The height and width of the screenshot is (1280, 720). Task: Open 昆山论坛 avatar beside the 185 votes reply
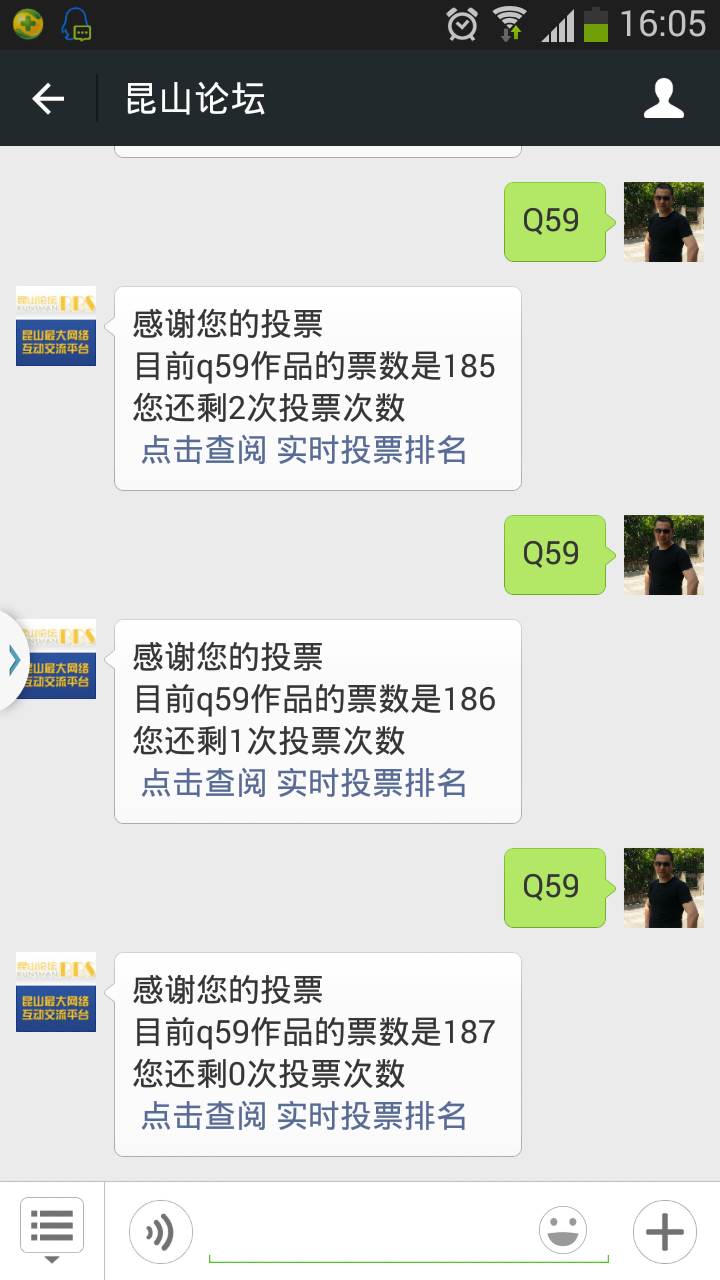56,326
